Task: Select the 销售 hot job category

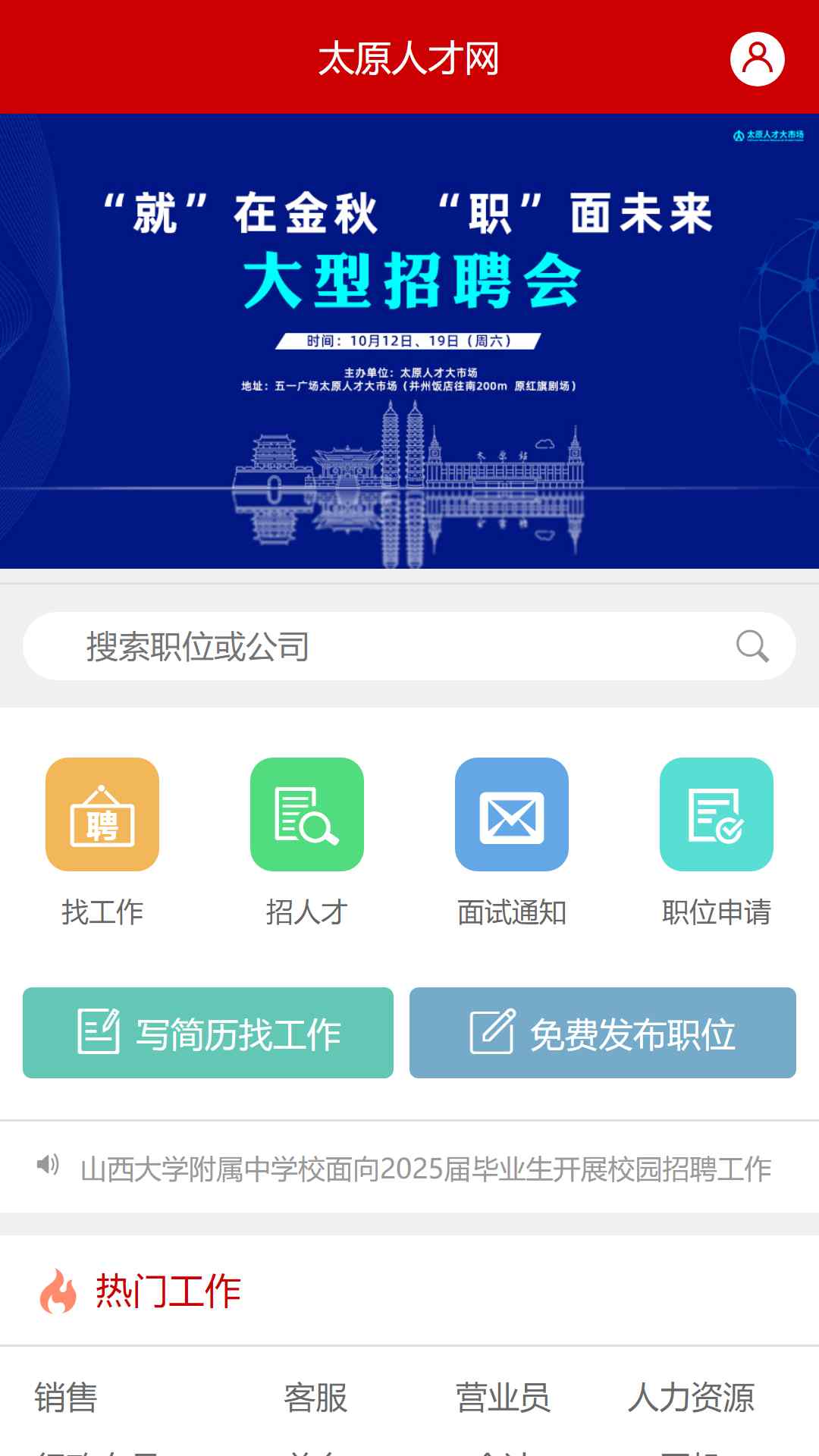Action: pos(66,1398)
